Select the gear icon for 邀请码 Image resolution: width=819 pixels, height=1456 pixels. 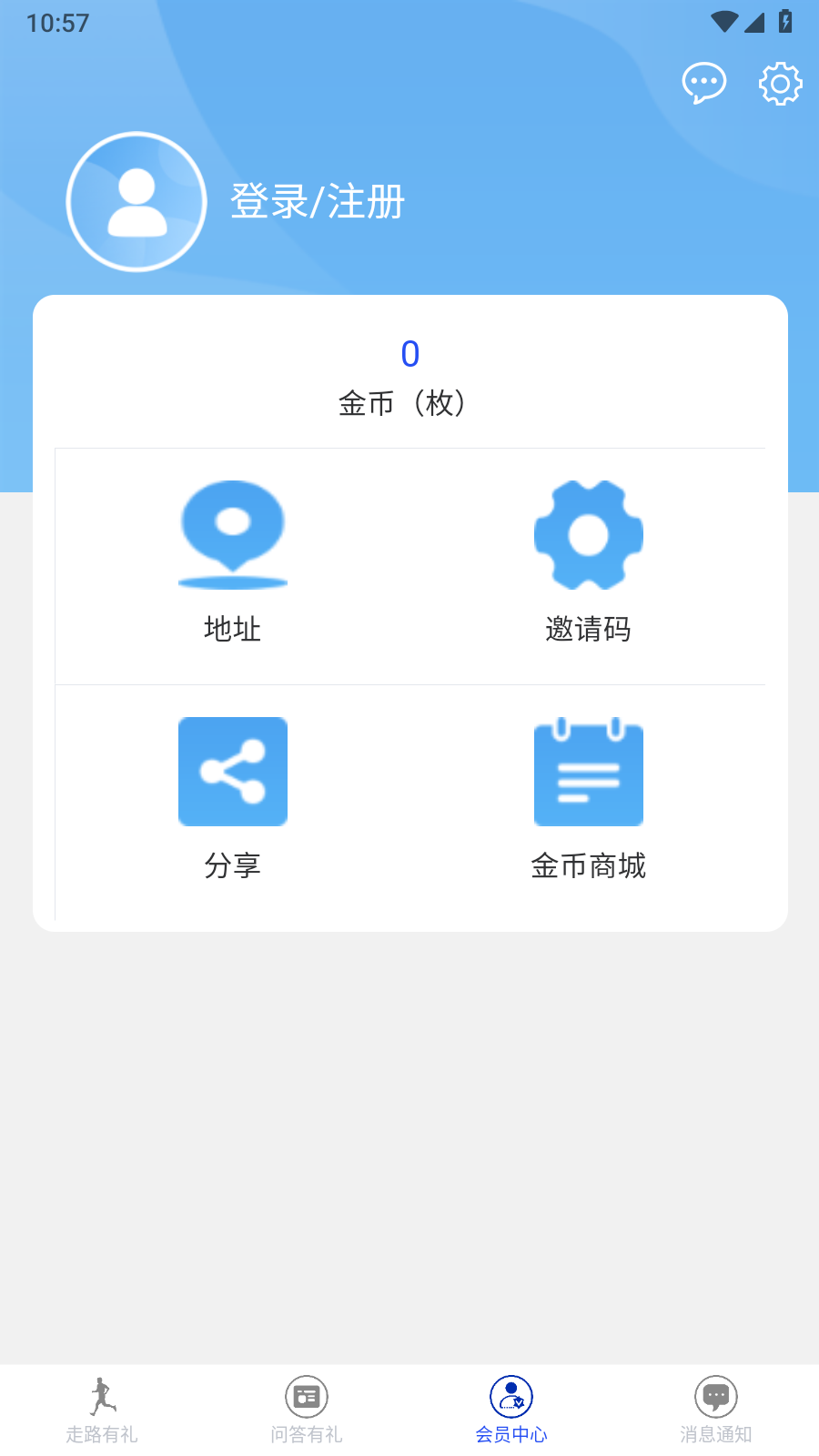tap(588, 535)
